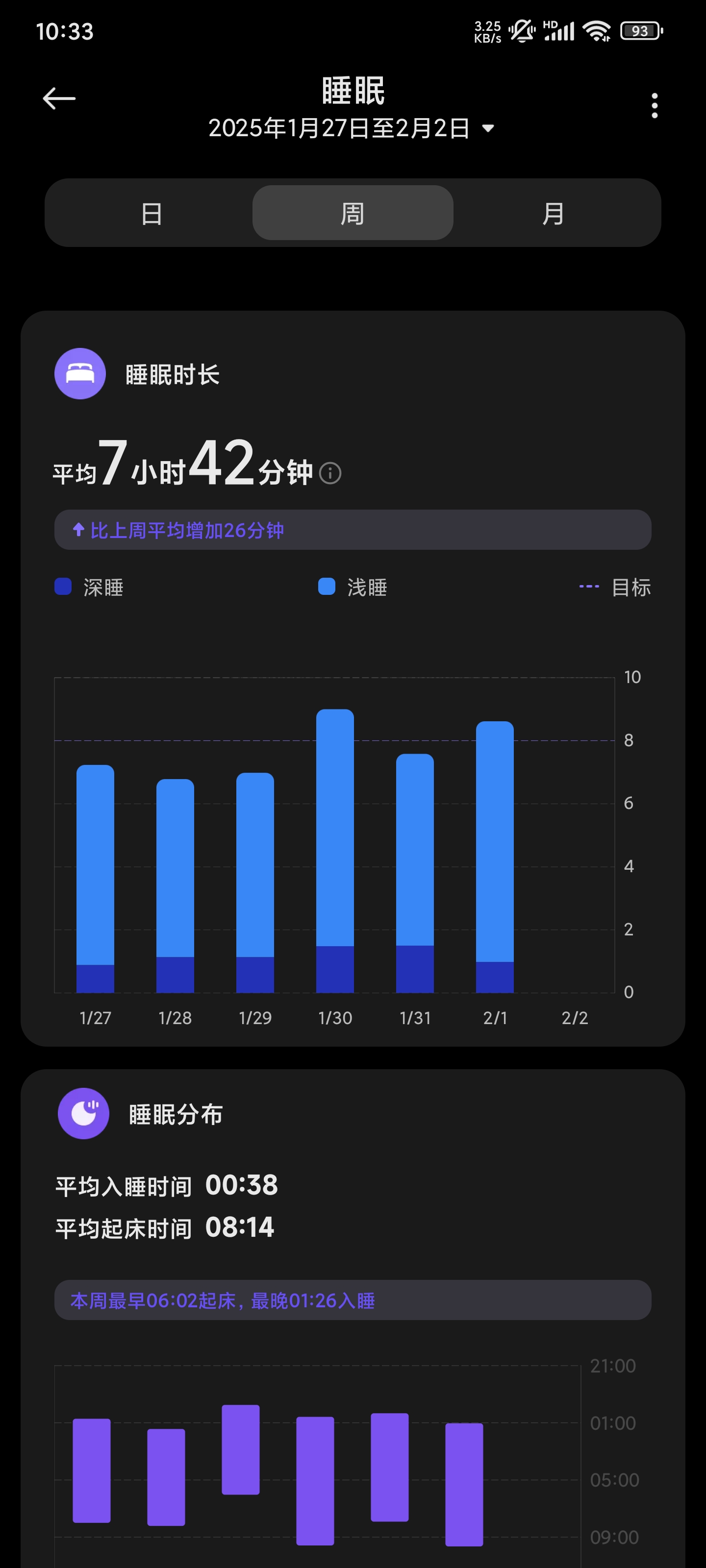Select the 1/30 sleep duration bar
The image size is (706, 1568).
point(335,850)
